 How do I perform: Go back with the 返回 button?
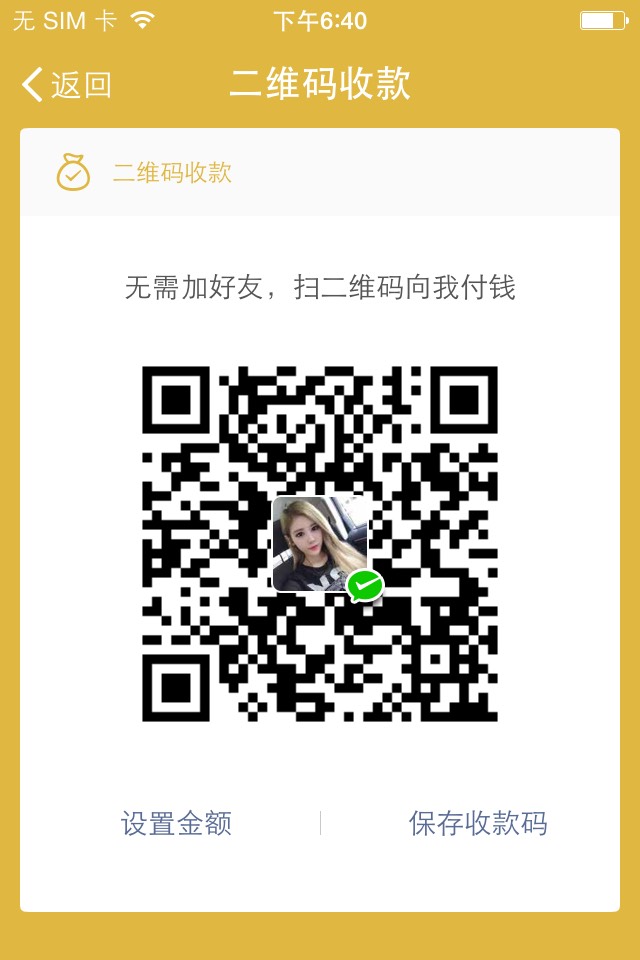tap(66, 85)
